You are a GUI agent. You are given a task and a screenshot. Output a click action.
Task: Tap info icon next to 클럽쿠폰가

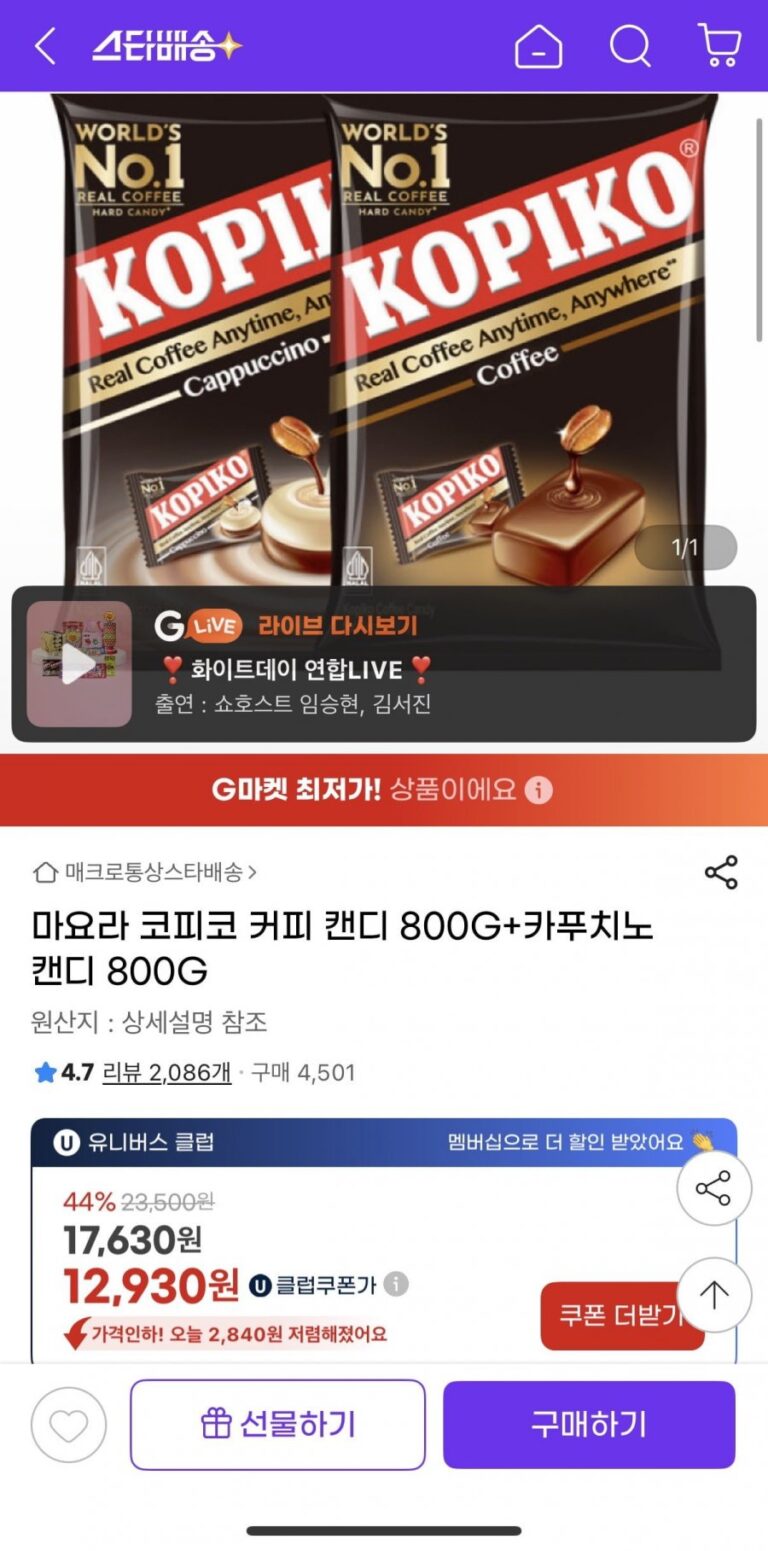coord(396,1284)
